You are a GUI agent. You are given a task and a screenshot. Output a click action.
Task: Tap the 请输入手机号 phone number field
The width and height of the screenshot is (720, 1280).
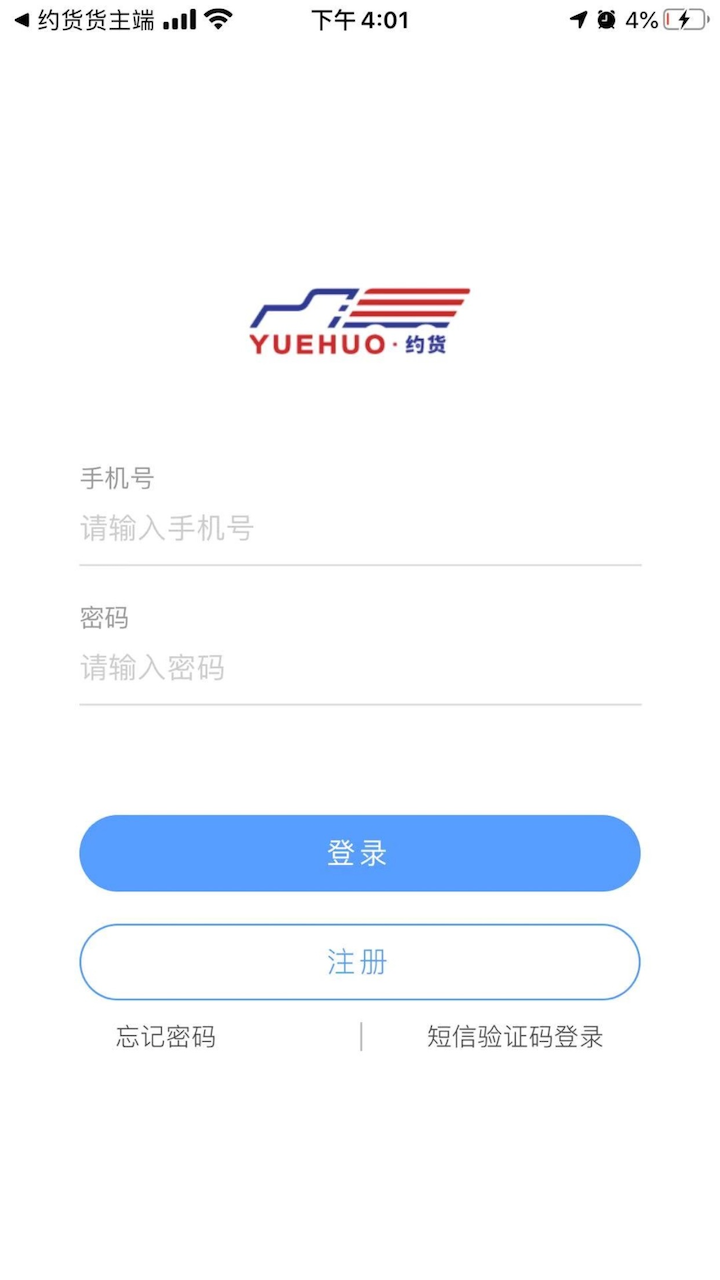[x=360, y=528]
